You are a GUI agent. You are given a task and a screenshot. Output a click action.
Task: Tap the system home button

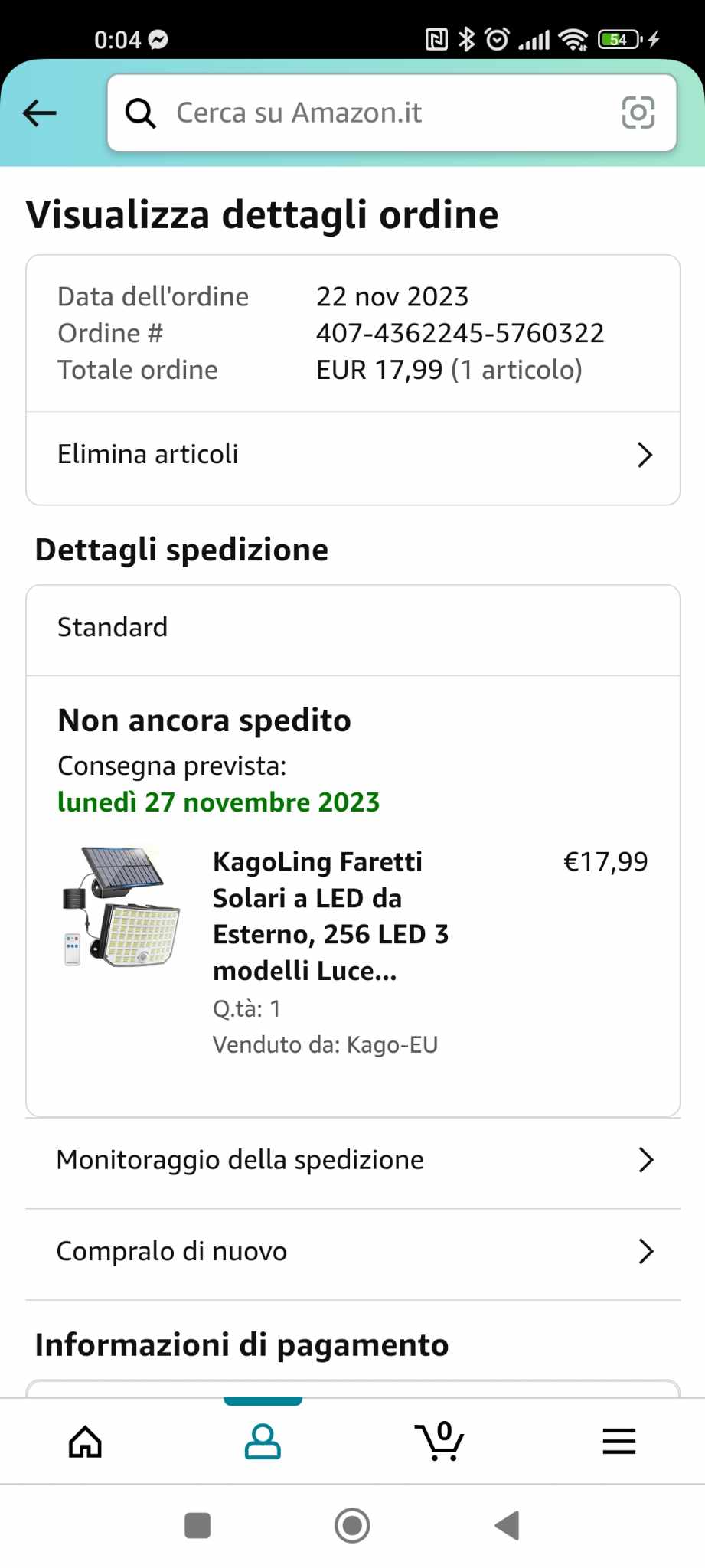(352, 1526)
